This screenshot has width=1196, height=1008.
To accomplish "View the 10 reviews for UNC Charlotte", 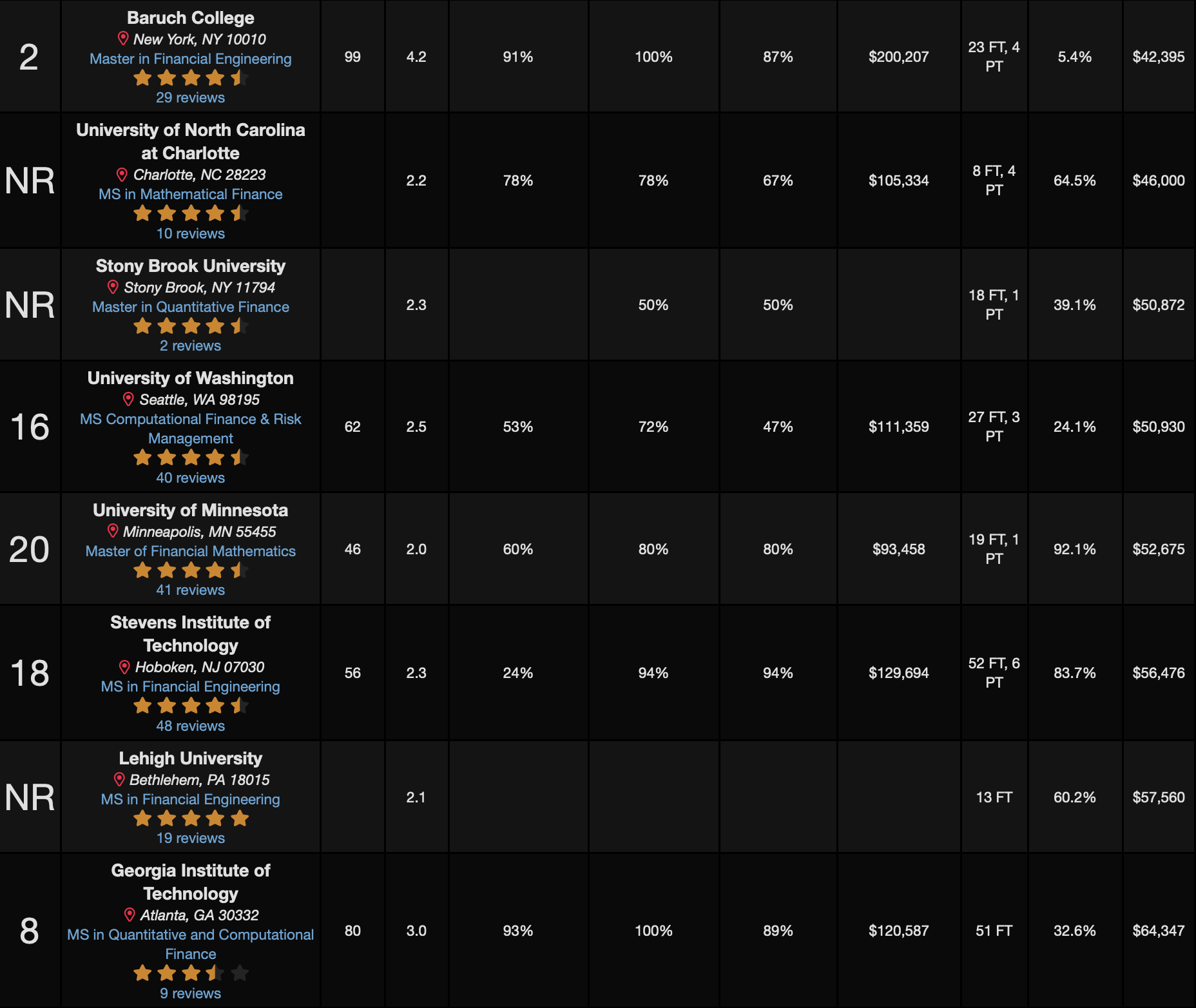I will [x=190, y=233].
